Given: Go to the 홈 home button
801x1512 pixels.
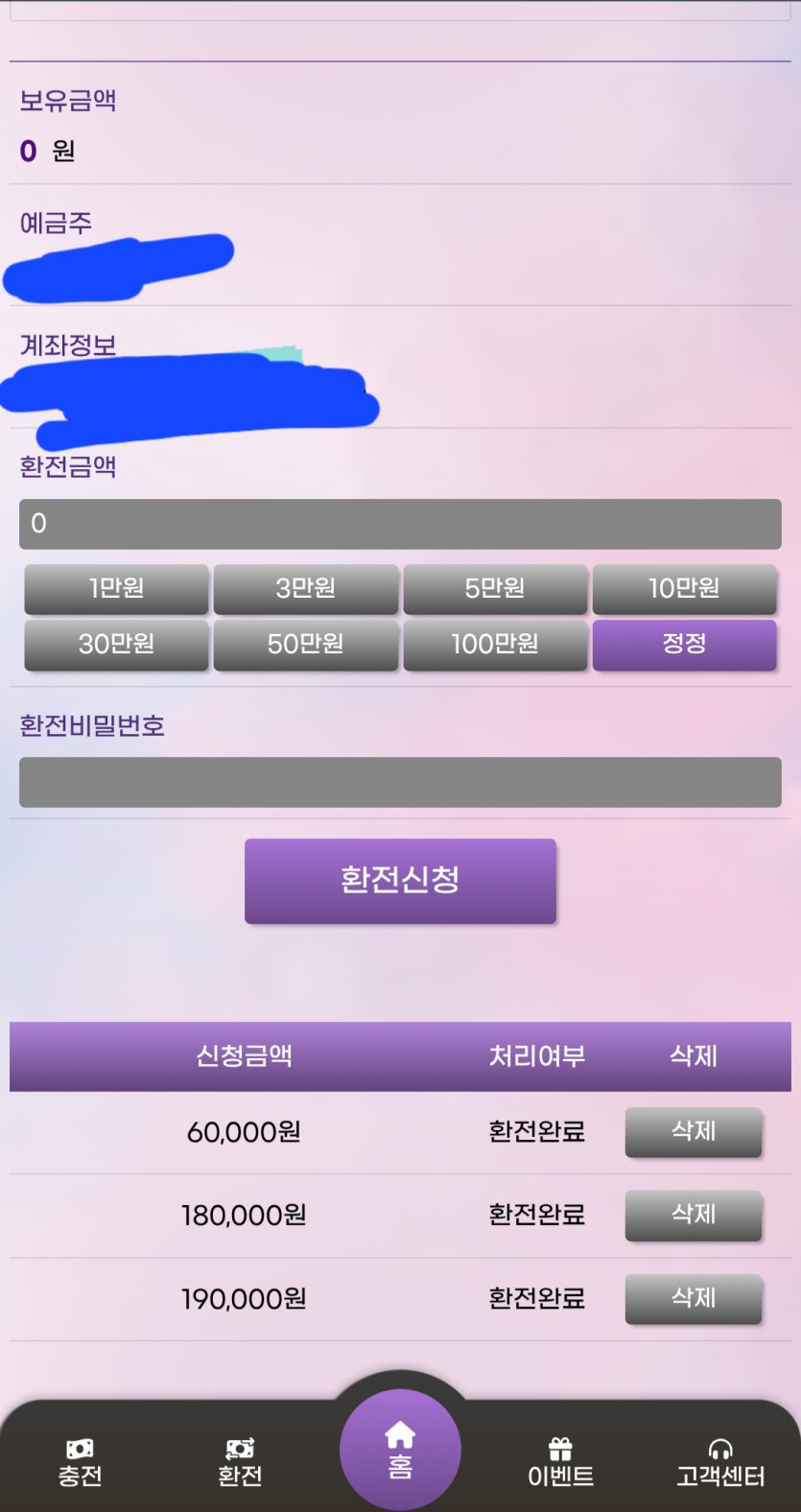Looking at the screenshot, I should pyautogui.click(x=400, y=1450).
